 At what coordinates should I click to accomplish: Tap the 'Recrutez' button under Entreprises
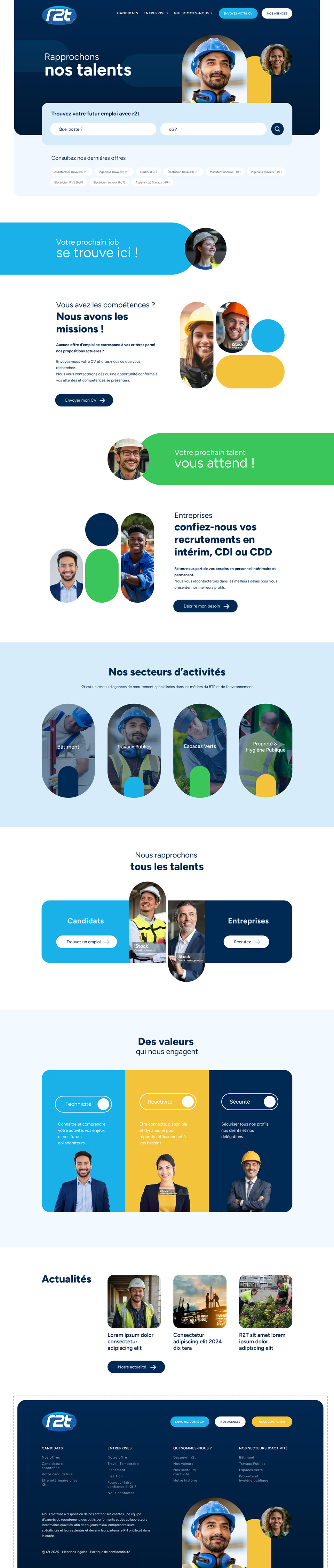point(246,941)
